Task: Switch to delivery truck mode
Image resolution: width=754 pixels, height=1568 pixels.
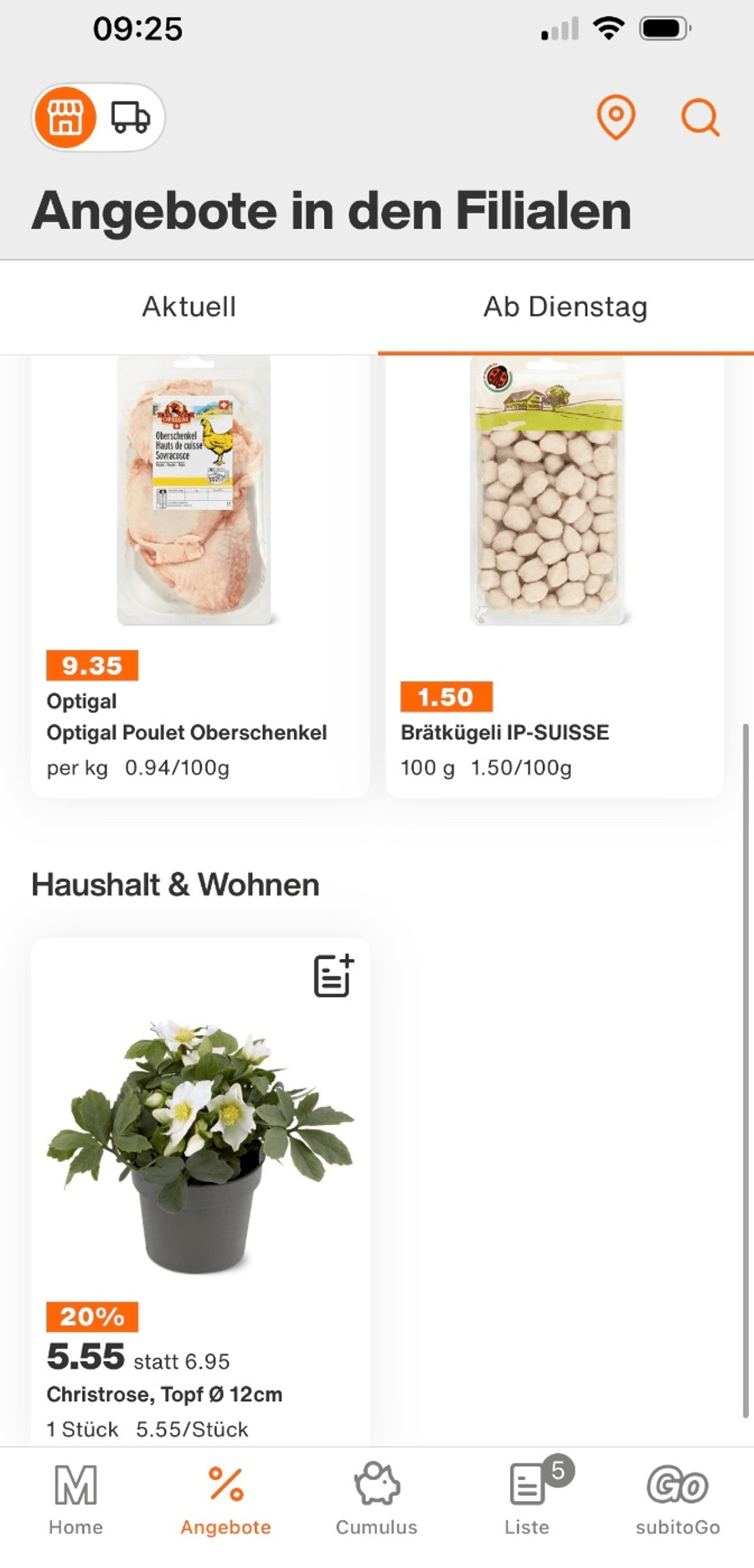Action: pos(131,117)
